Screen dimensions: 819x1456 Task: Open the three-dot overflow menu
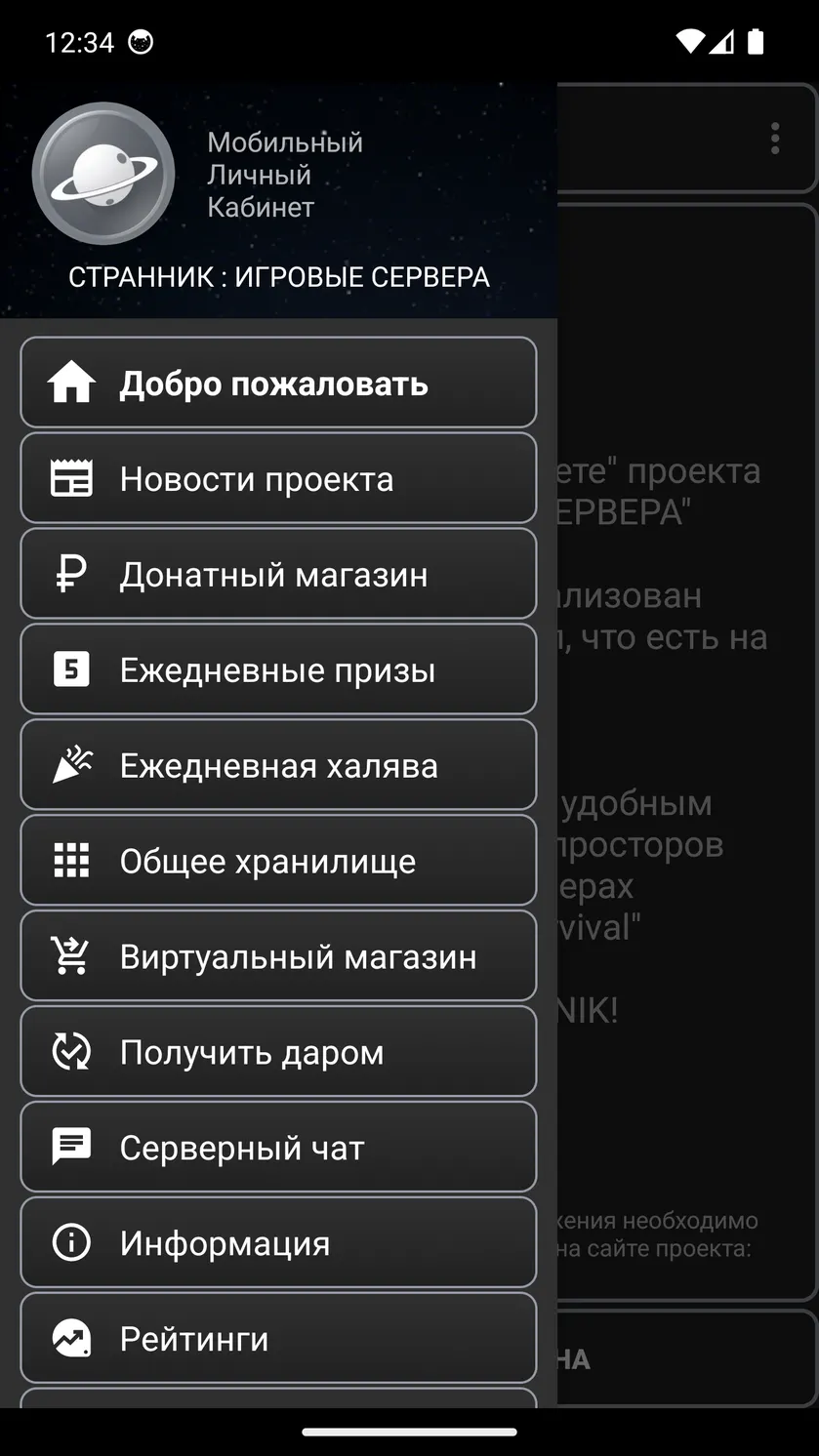(x=775, y=139)
